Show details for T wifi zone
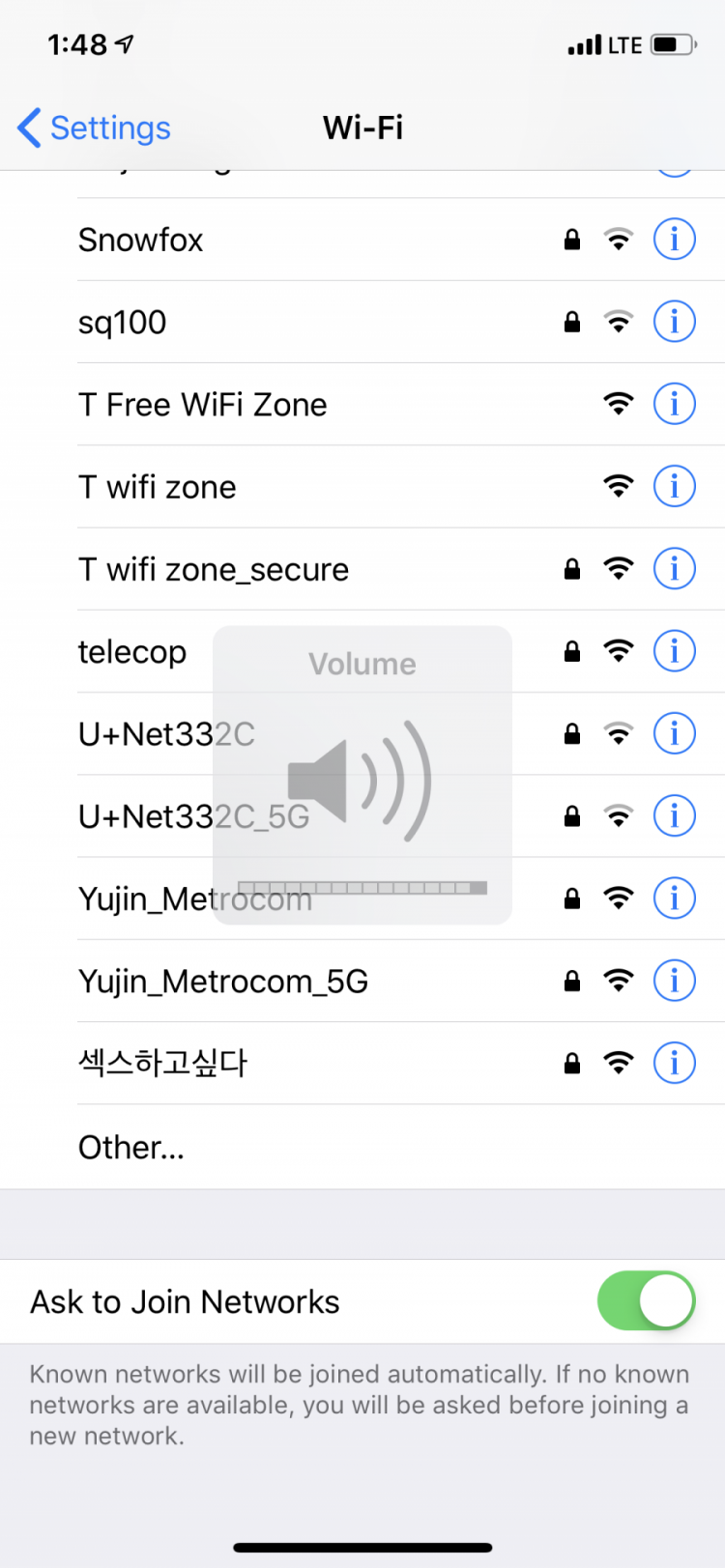 pos(674,487)
